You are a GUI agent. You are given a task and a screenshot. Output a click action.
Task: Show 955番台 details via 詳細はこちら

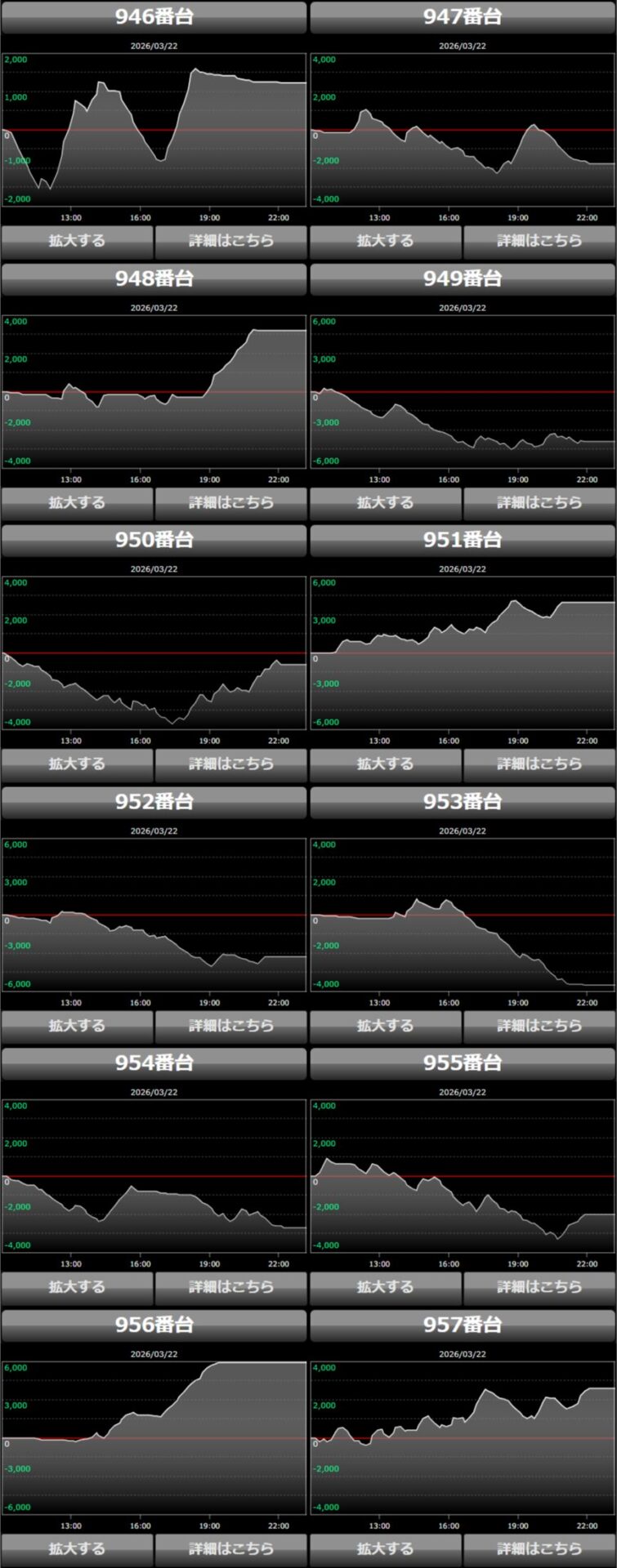pos(539,1286)
